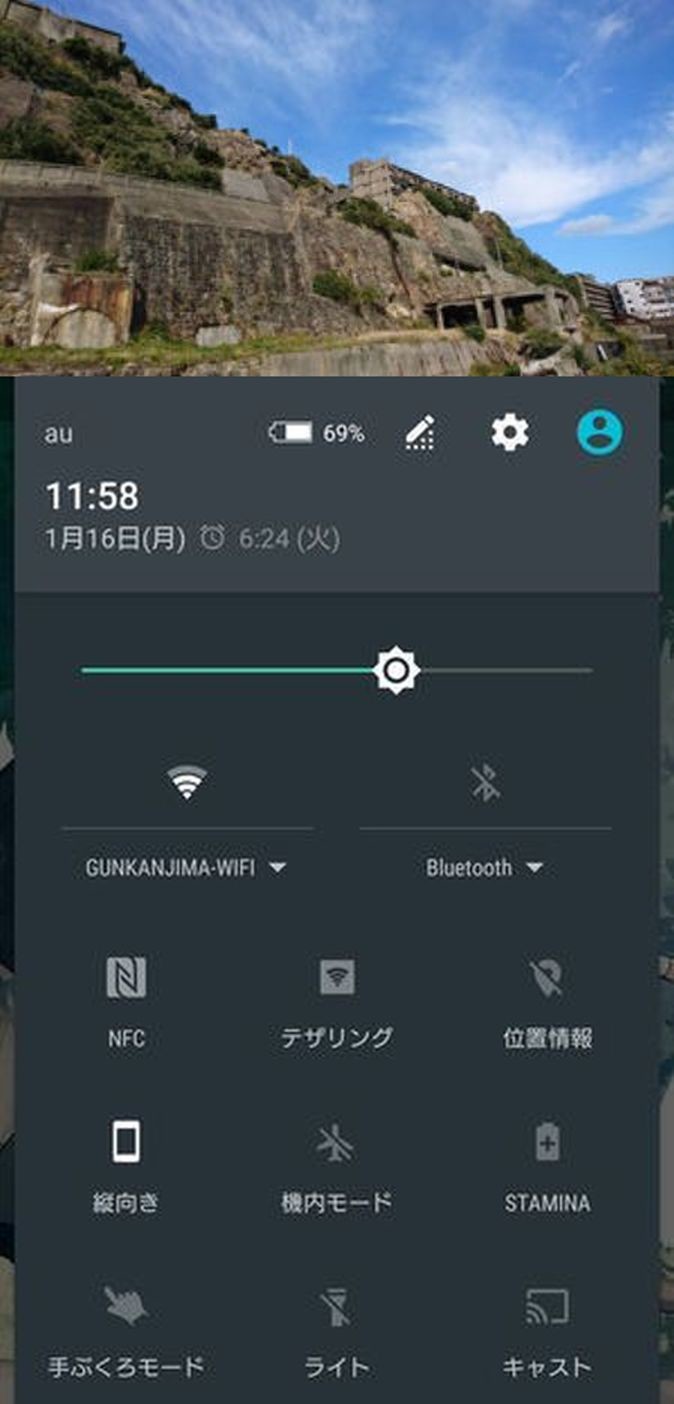Tap the brightness slider track
674x1404 pixels.
[500, 670]
